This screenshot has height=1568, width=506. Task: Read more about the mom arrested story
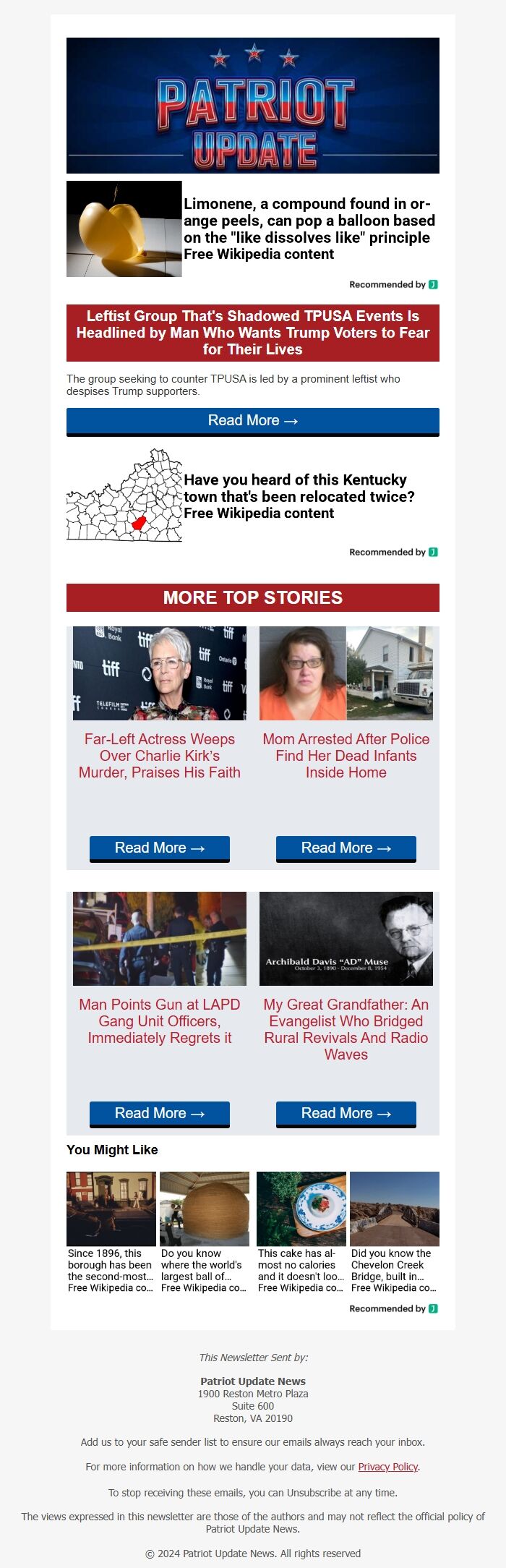(x=346, y=848)
